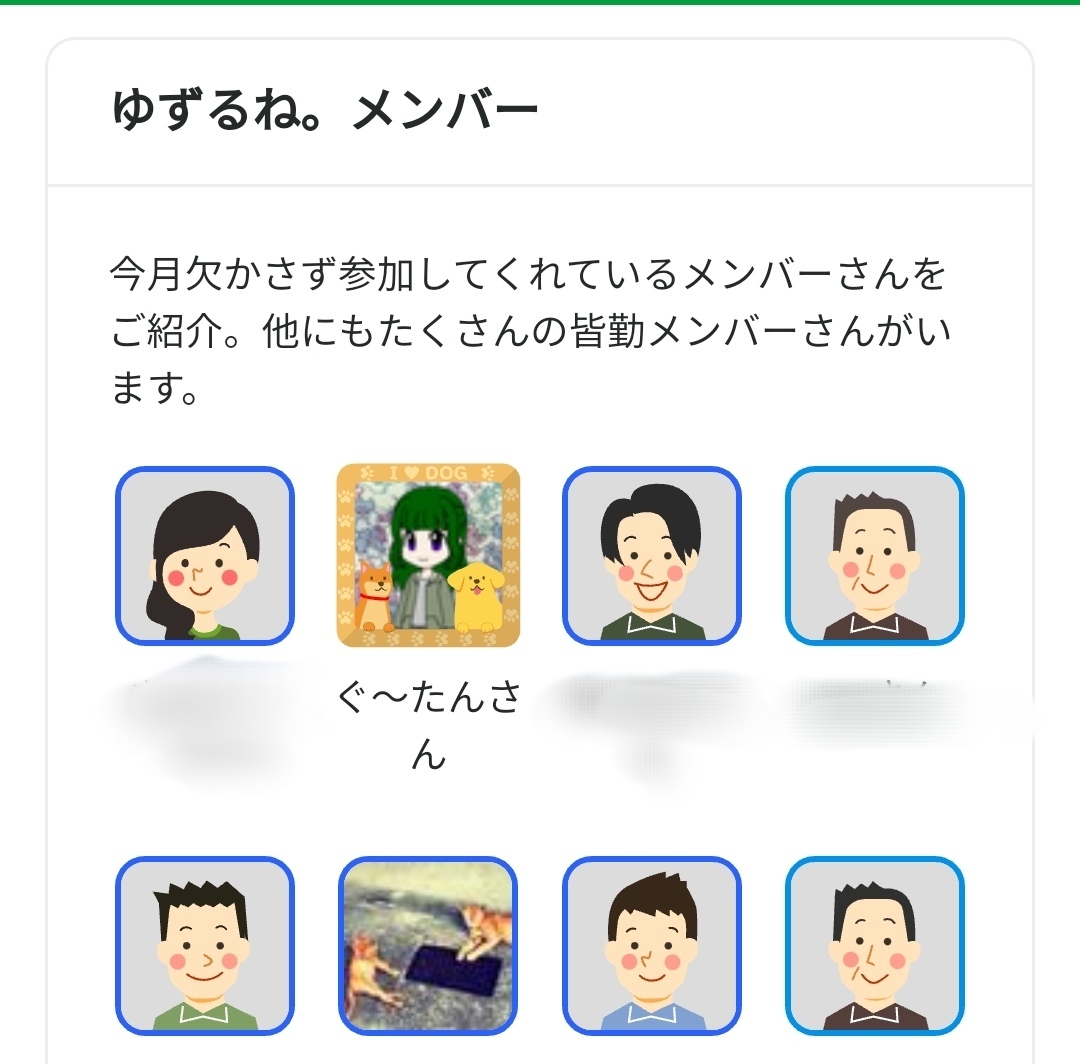This screenshot has width=1080, height=1064.
Task: Tap the long-haired woman member avatar
Action: point(205,556)
